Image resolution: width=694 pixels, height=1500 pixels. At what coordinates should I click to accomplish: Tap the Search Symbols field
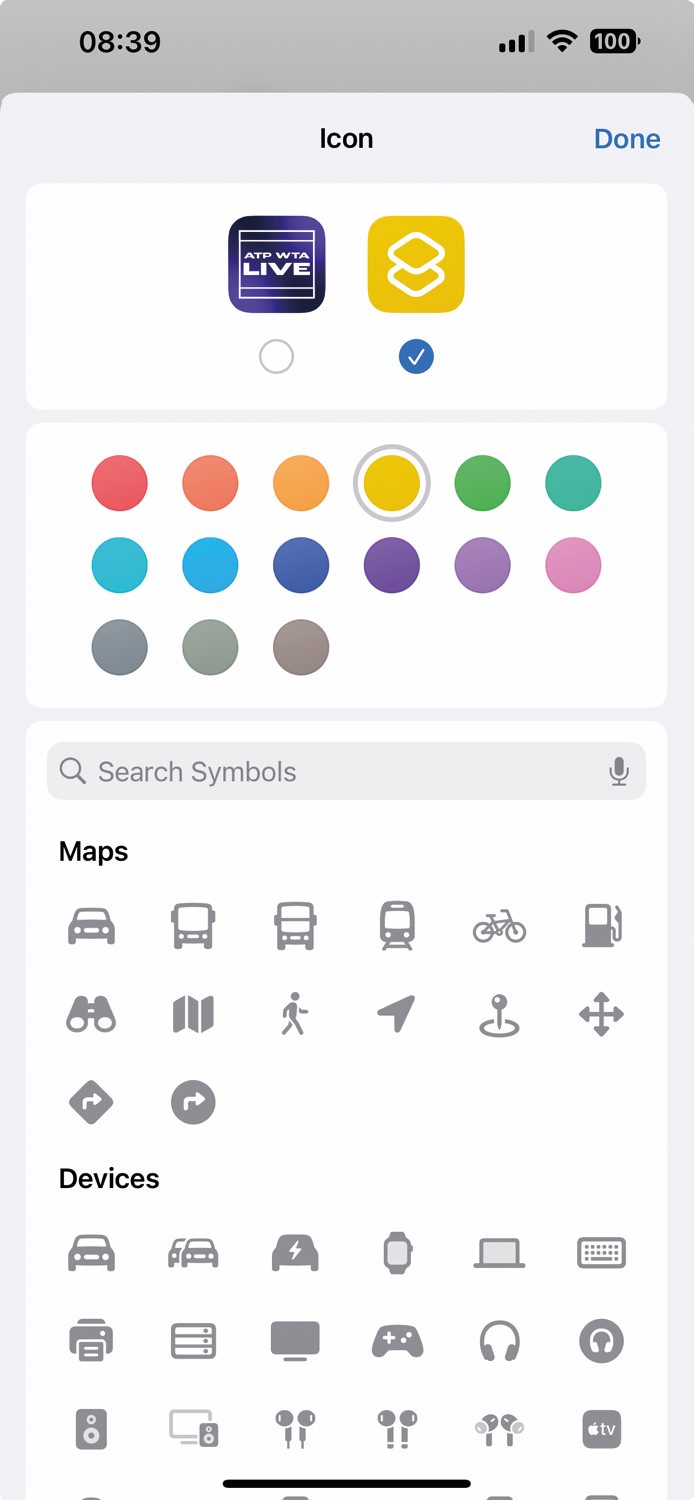tap(330, 772)
